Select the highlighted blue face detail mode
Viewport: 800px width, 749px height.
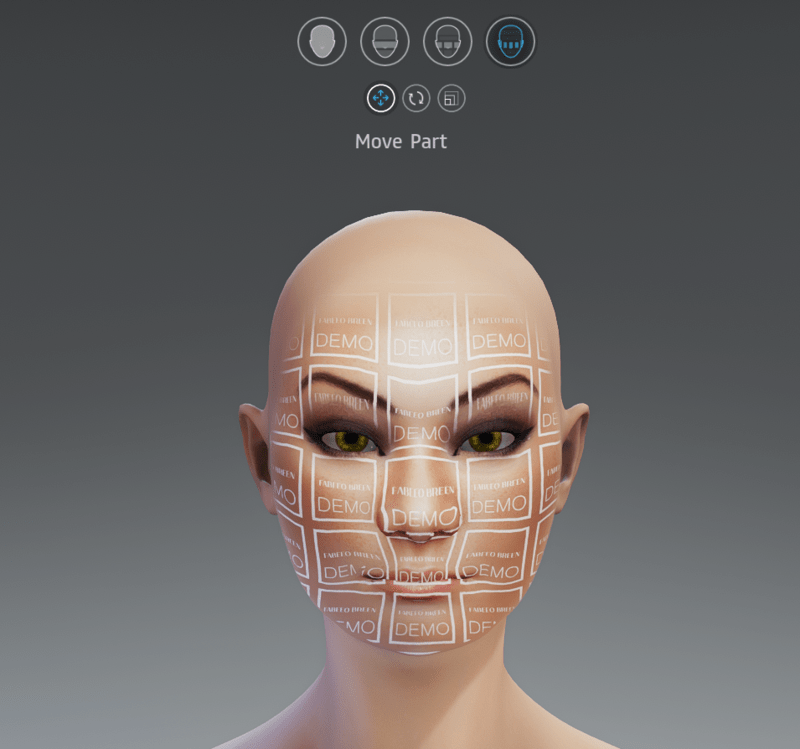(511, 42)
